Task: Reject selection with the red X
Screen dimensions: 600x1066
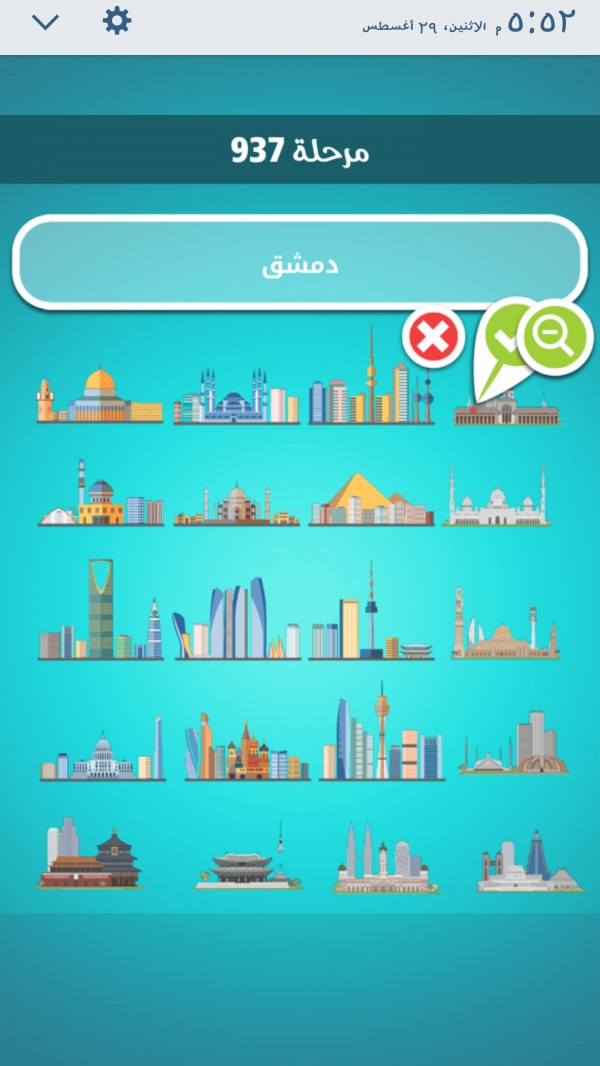Action: click(x=433, y=338)
